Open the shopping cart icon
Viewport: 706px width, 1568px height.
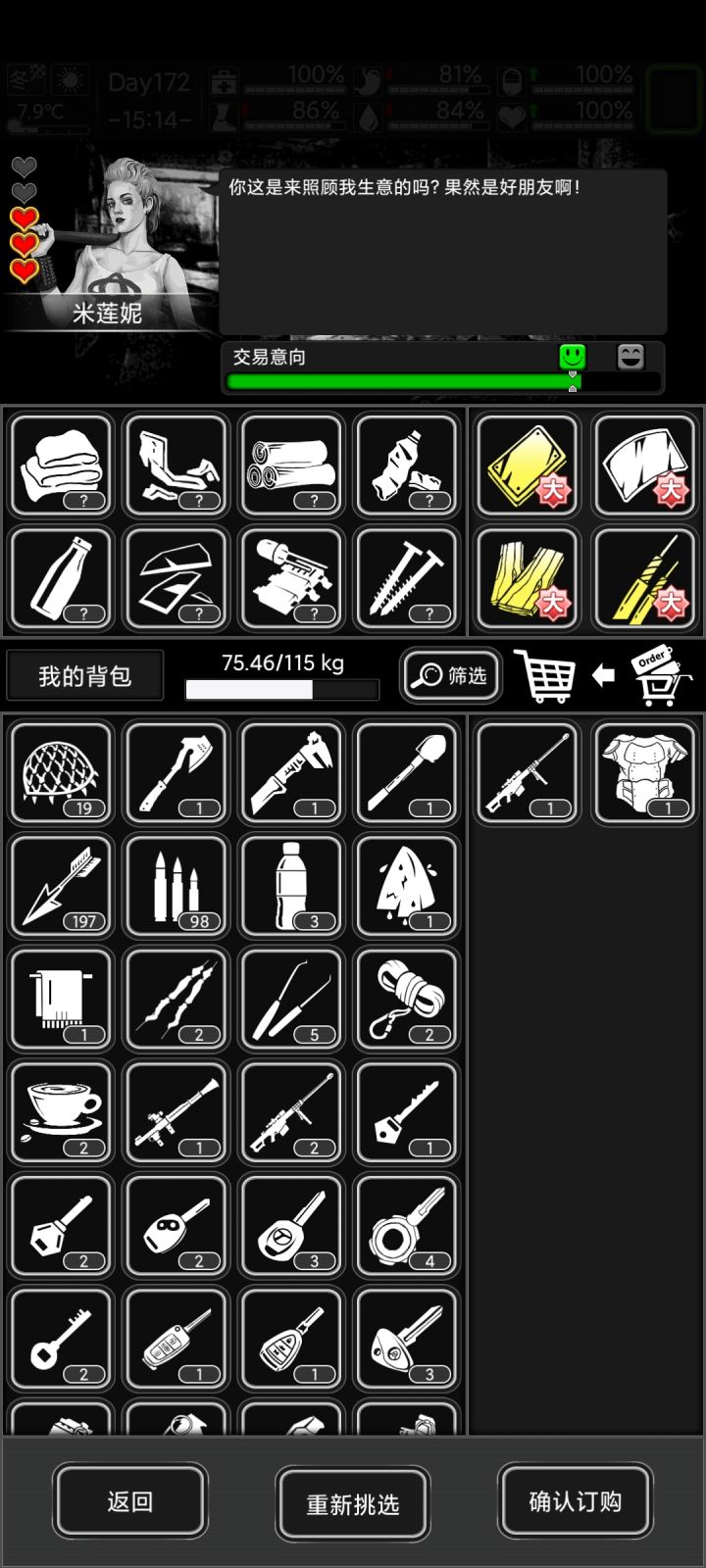[x=544, y=676]
